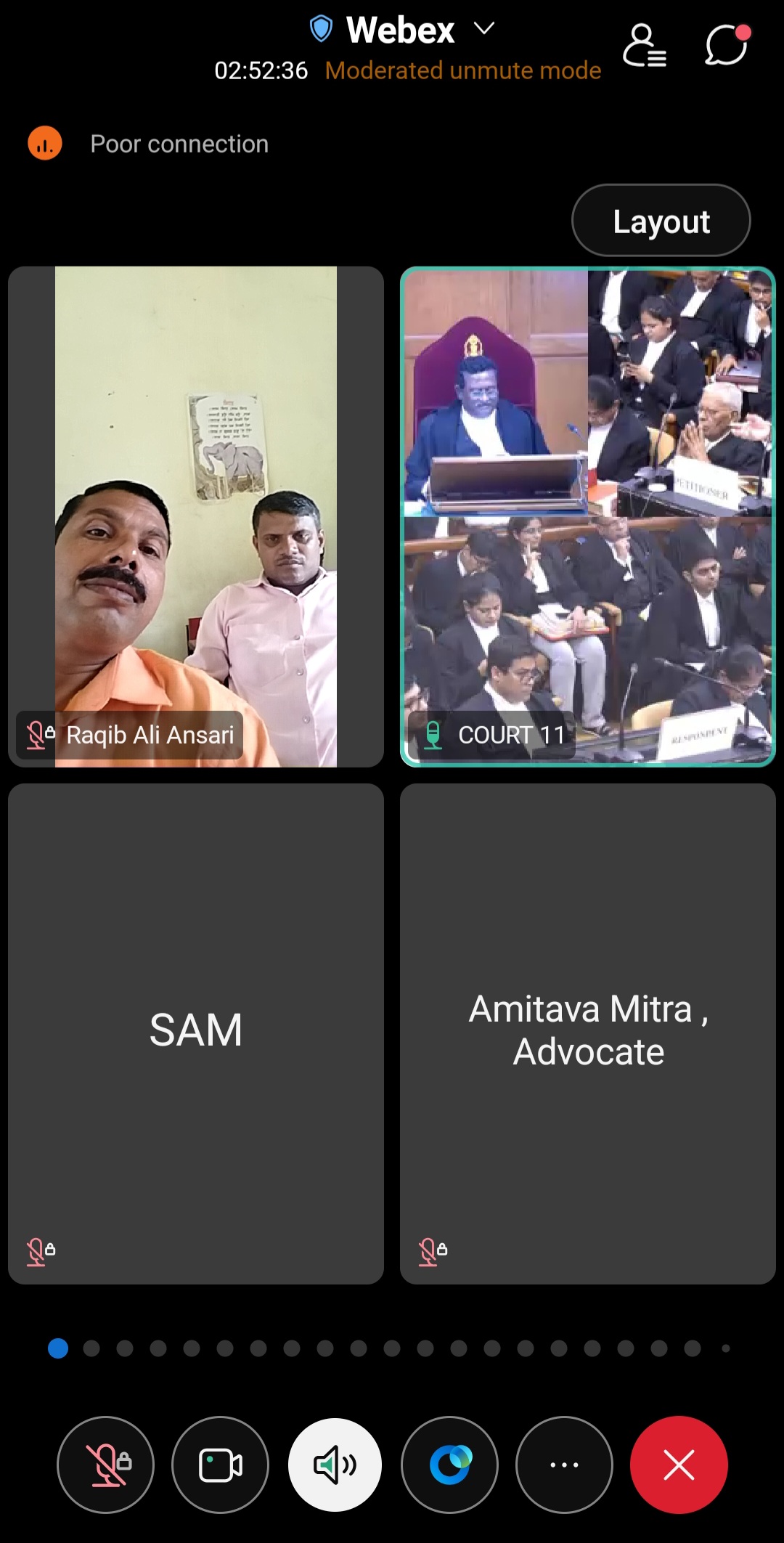
Task: Open the Webex AI assistant
Action: pos(449,1465)
